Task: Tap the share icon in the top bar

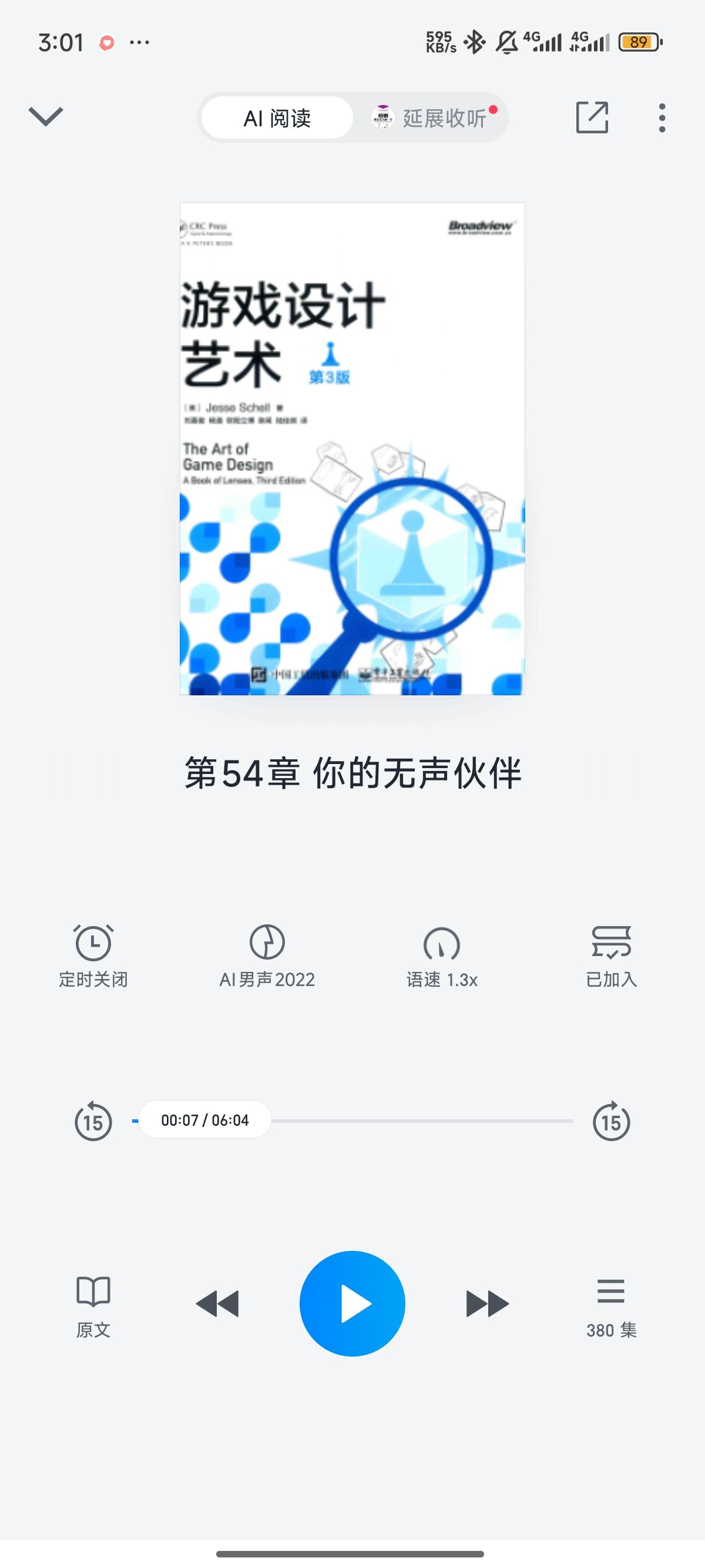Action: (x=592, y=117)
